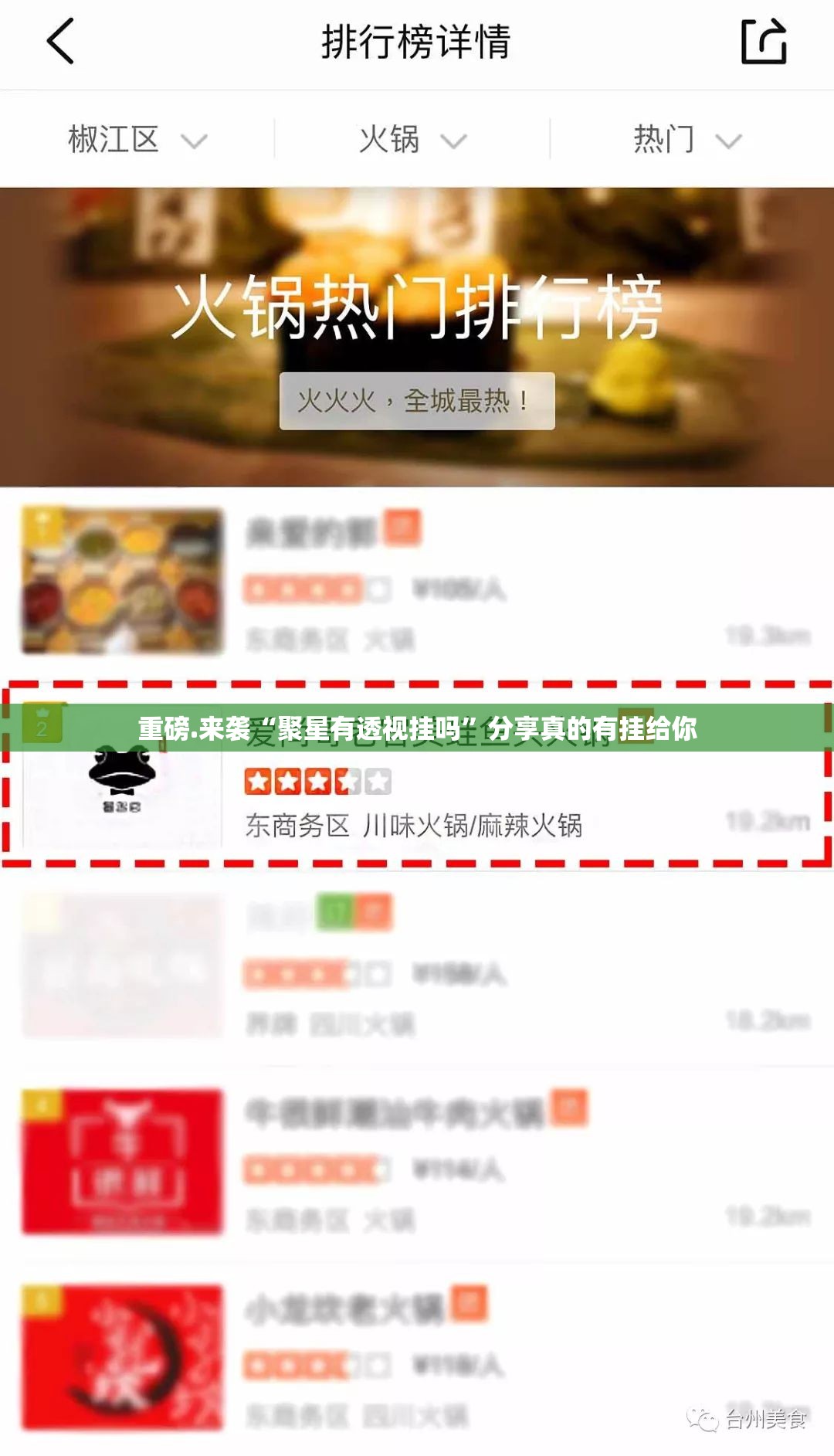
Task: Expand the 椒江区 district dropdown
Action: pyautogui.click(x=137, y=140)
